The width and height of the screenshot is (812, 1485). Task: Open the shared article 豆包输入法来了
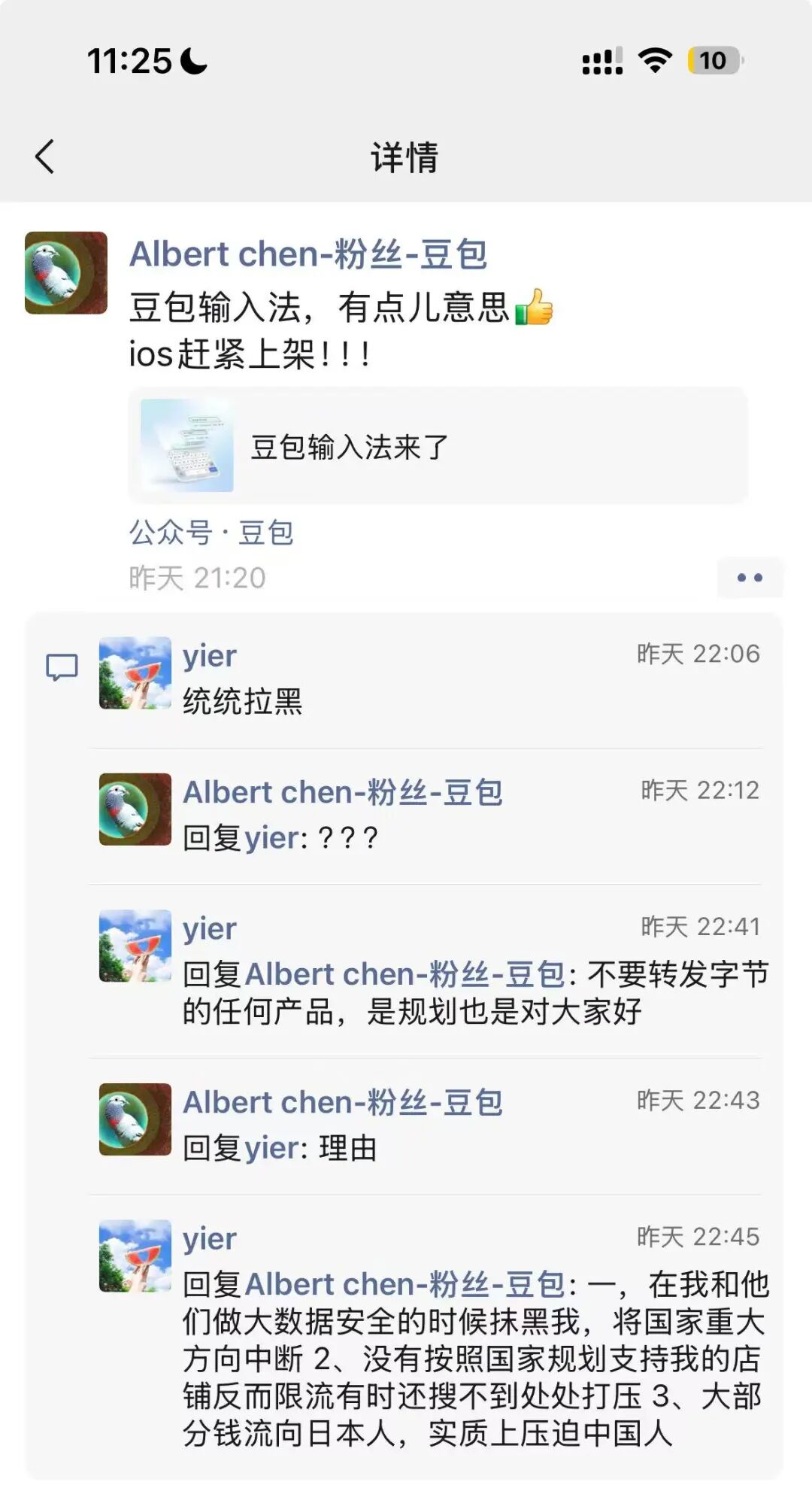[438, 447]
